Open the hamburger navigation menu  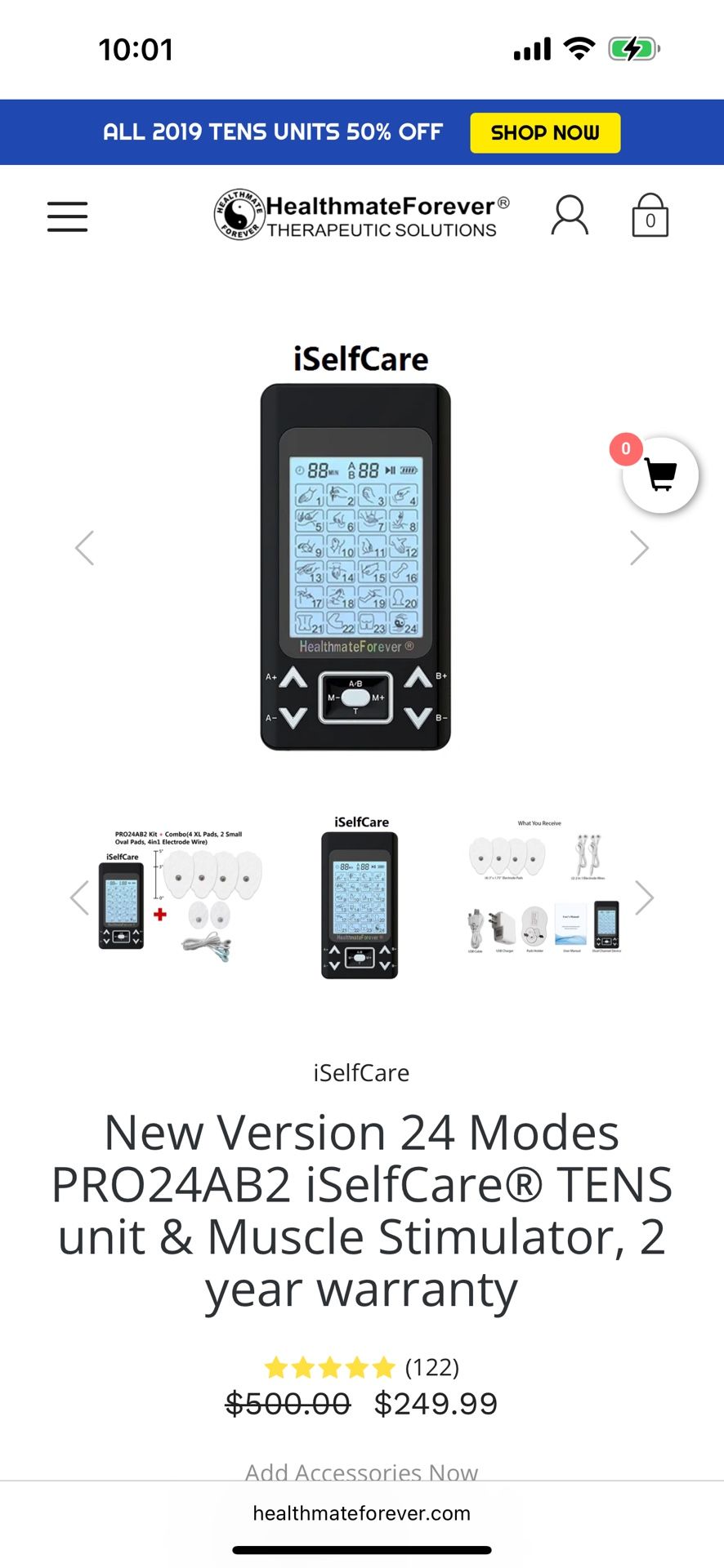pos(67,216)
